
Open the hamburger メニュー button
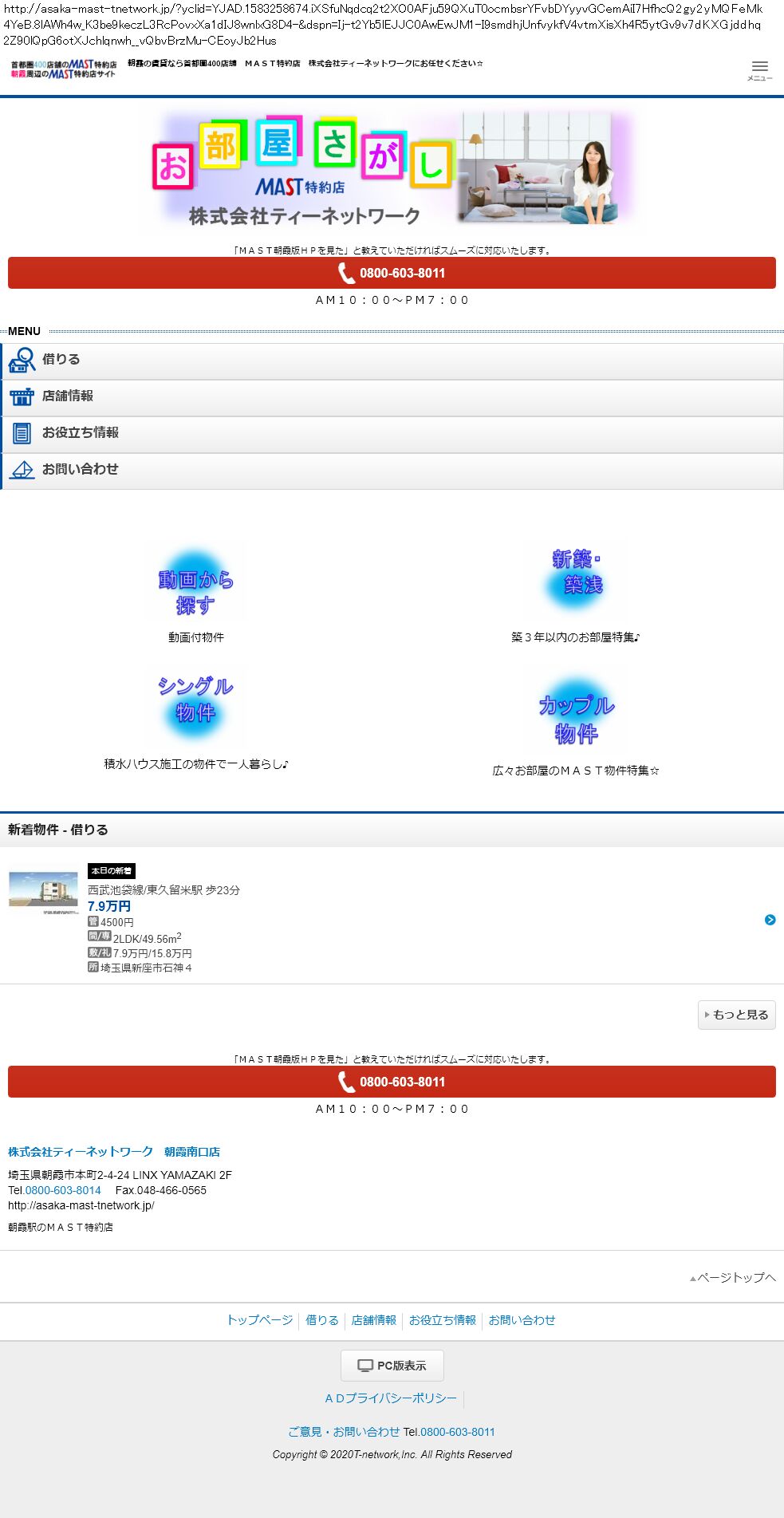coord(759,70)
